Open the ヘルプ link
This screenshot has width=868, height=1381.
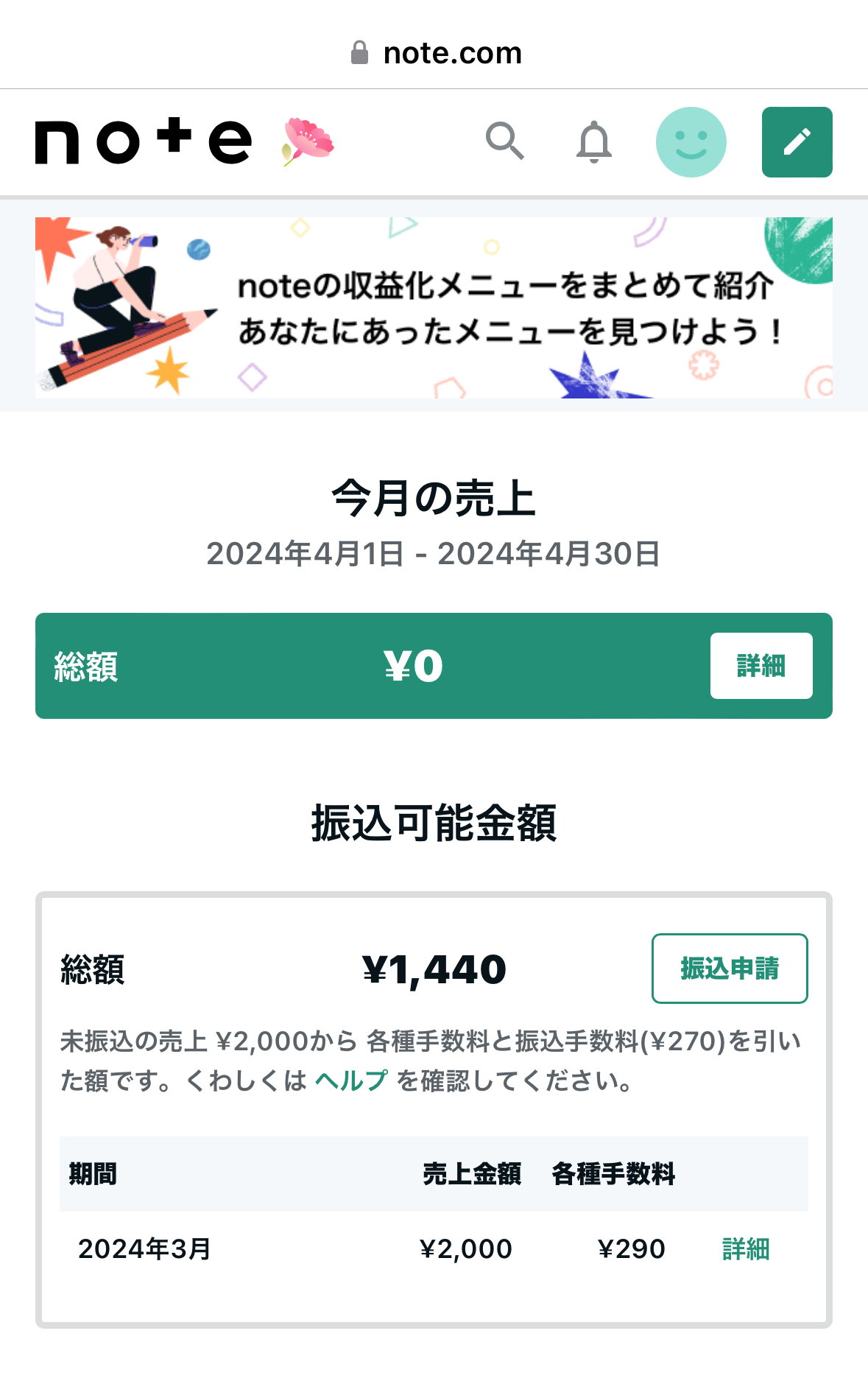(350, 1080)
